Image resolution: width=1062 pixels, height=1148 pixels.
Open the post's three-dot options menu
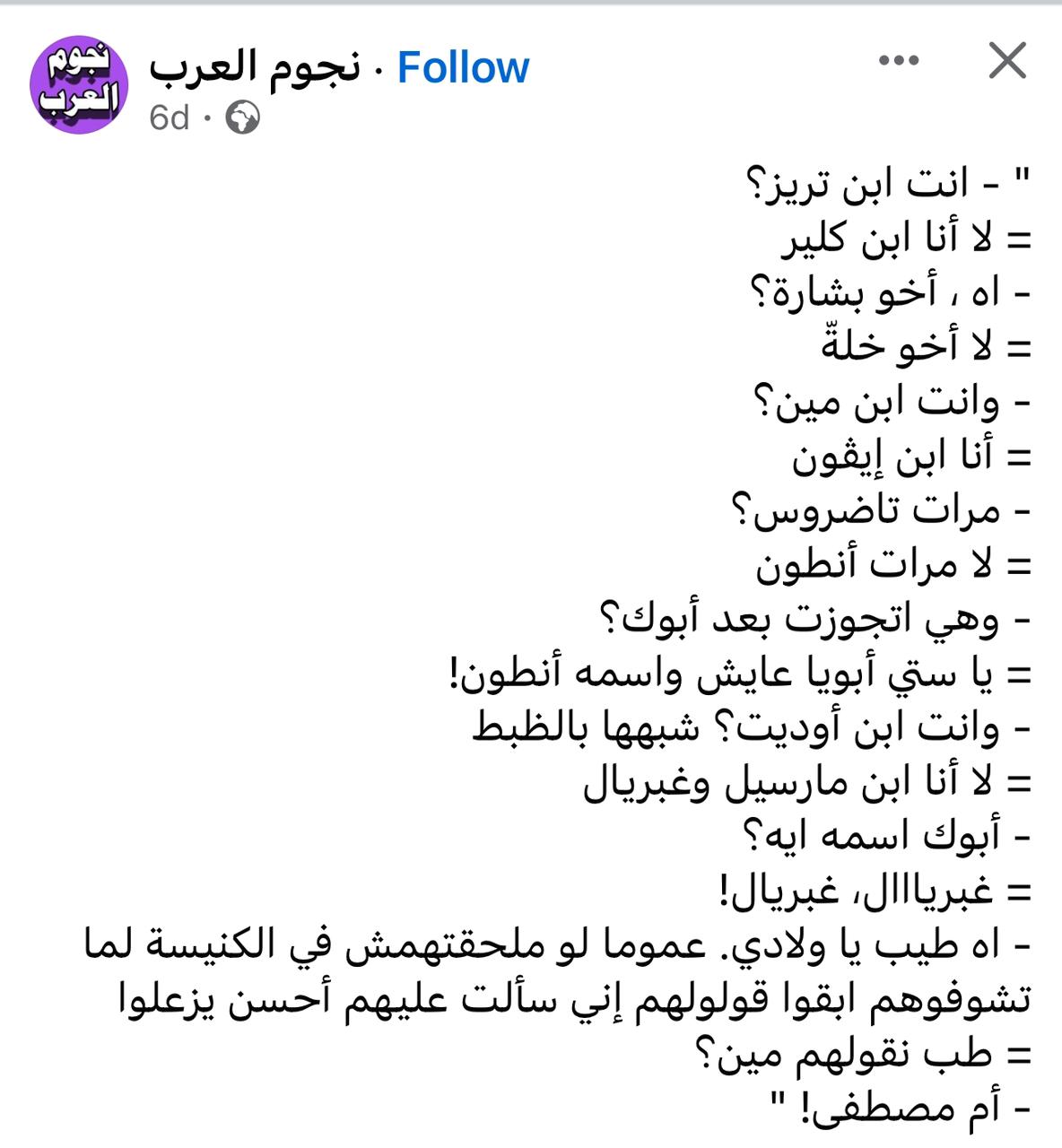pos(899,61)
